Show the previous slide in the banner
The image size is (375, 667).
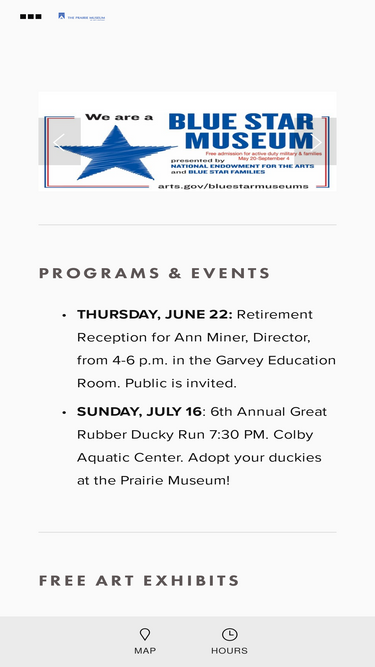(60, 142)
